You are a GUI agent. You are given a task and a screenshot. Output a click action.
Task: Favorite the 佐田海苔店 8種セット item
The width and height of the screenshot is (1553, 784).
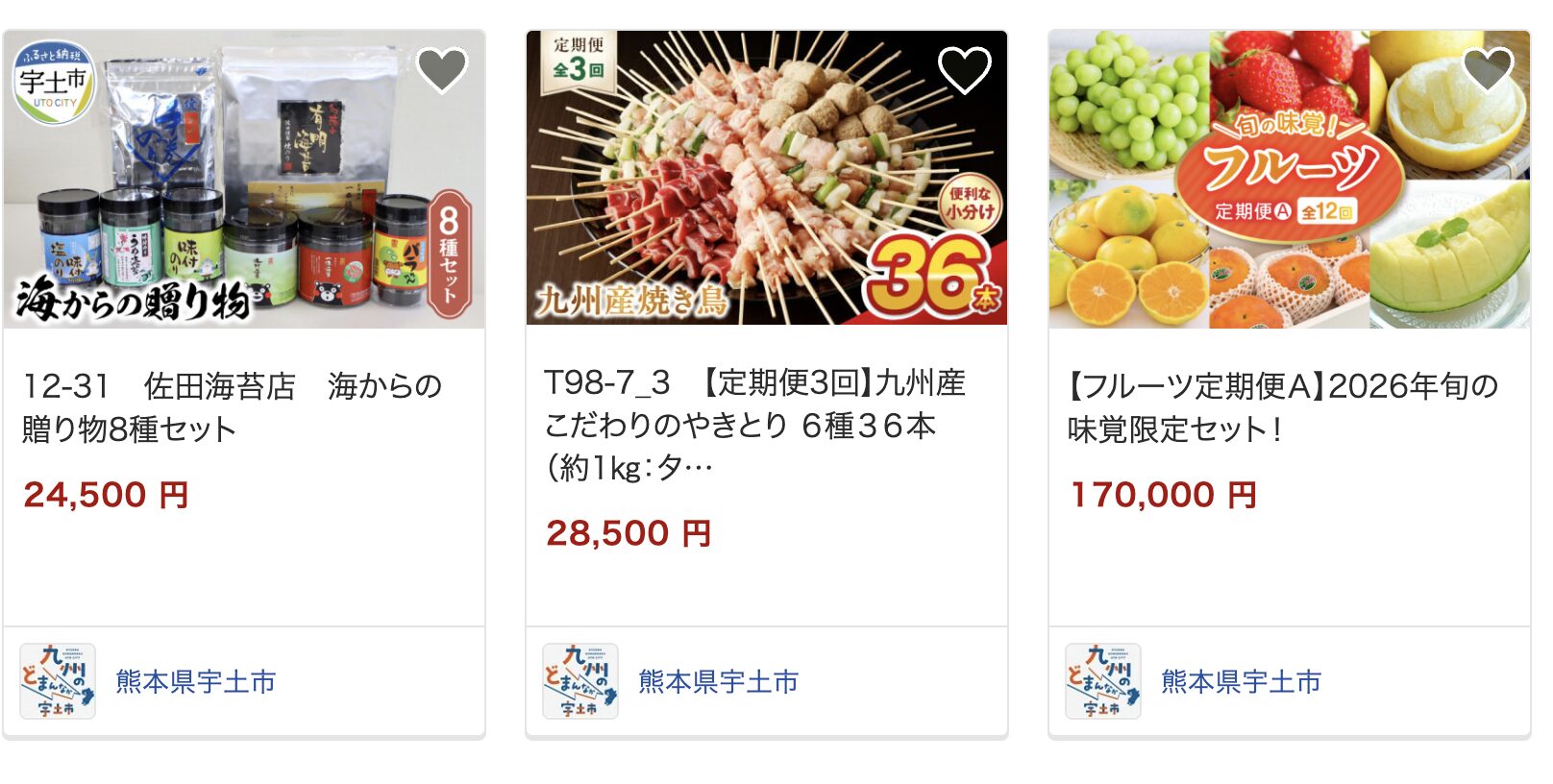pos(442,69)
